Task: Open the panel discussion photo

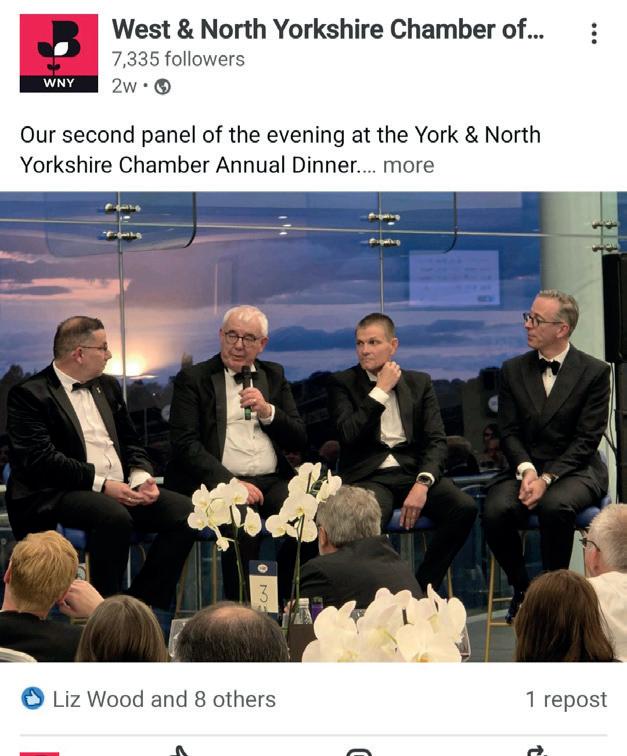Action: tap(314, 427)
